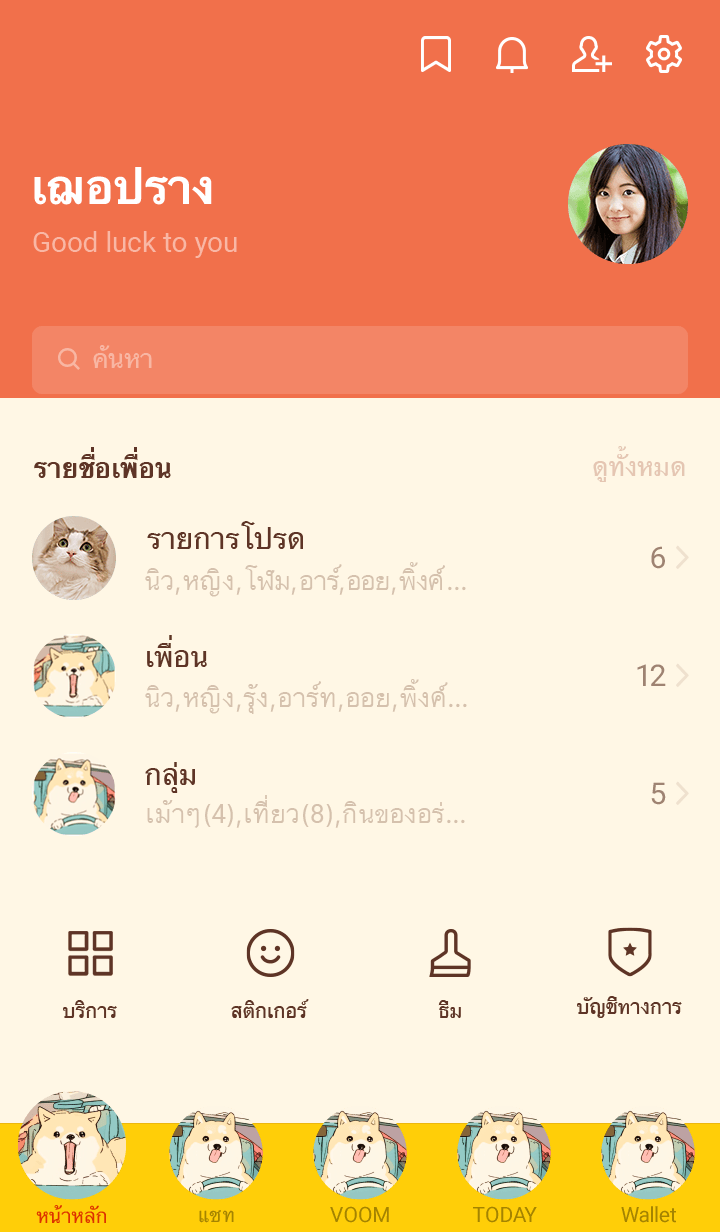
Task: Select the หน้าหลัก home tab
Action: pyautogui.click(x=72, y=1160)
